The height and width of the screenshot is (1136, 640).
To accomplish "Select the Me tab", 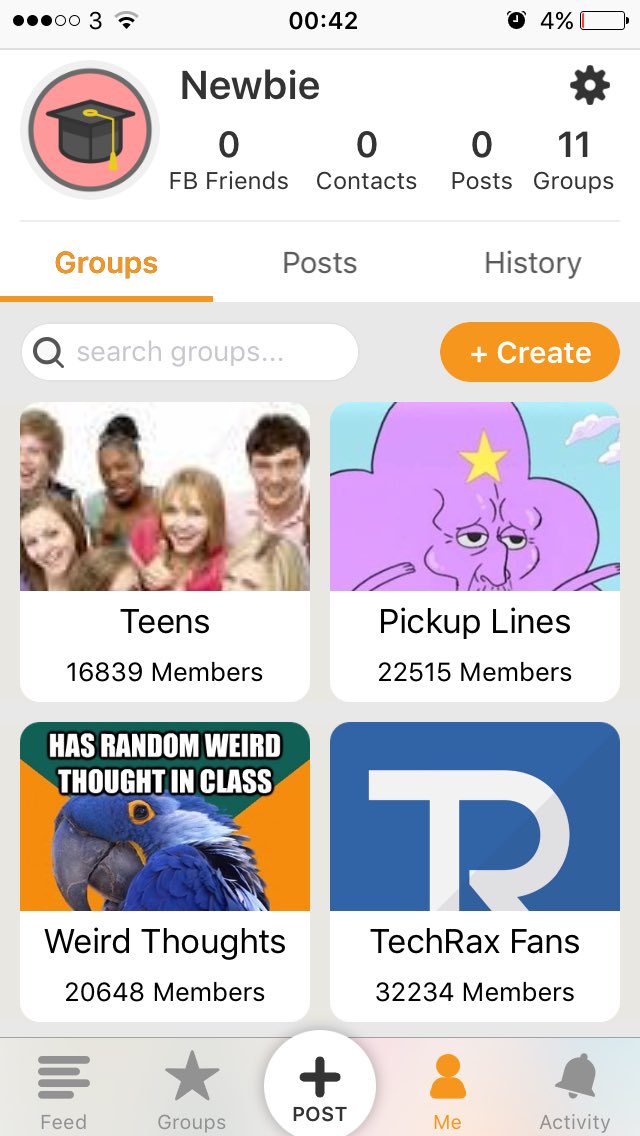I will 447,1091.
